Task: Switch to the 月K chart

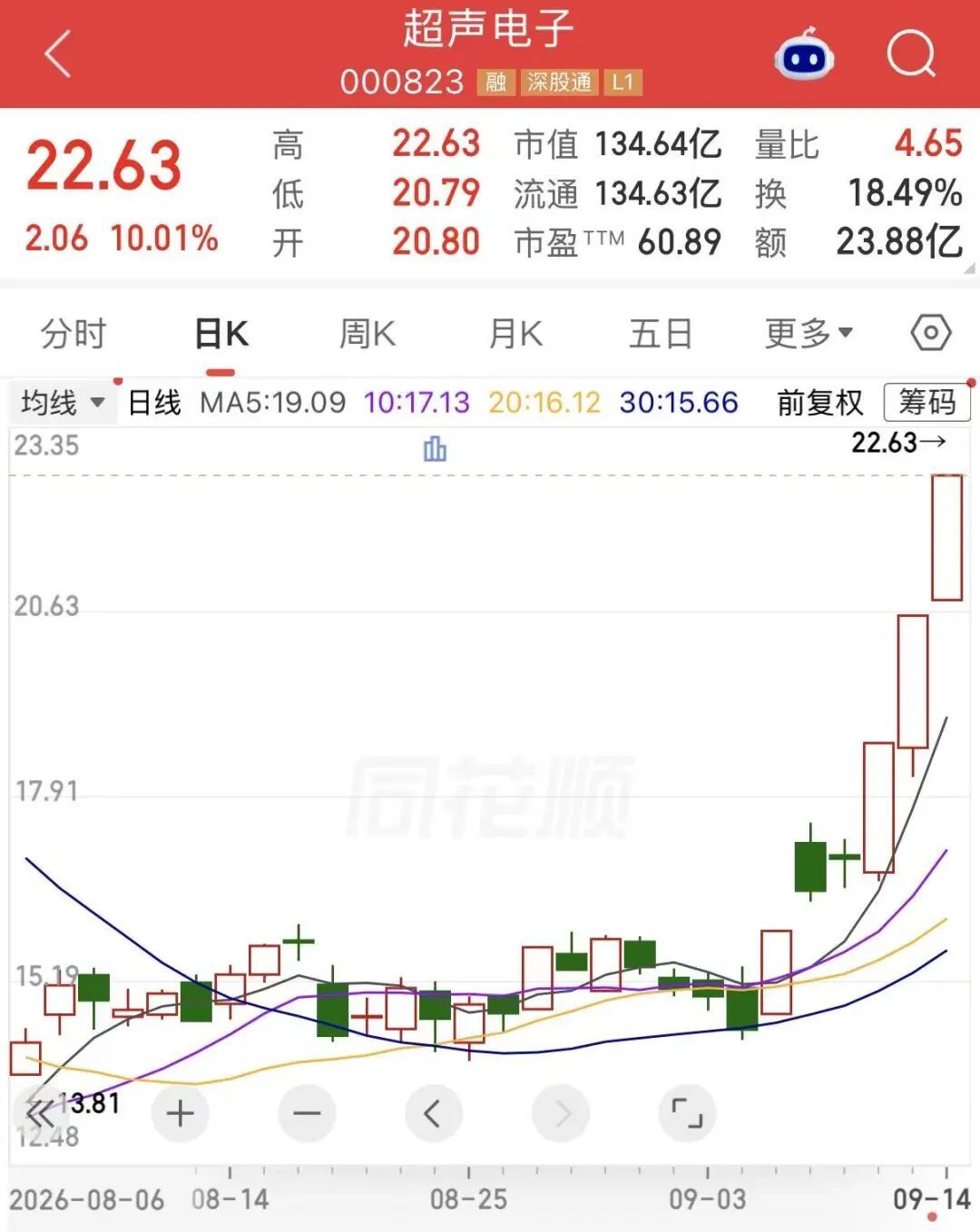Action: click(515, 334)
